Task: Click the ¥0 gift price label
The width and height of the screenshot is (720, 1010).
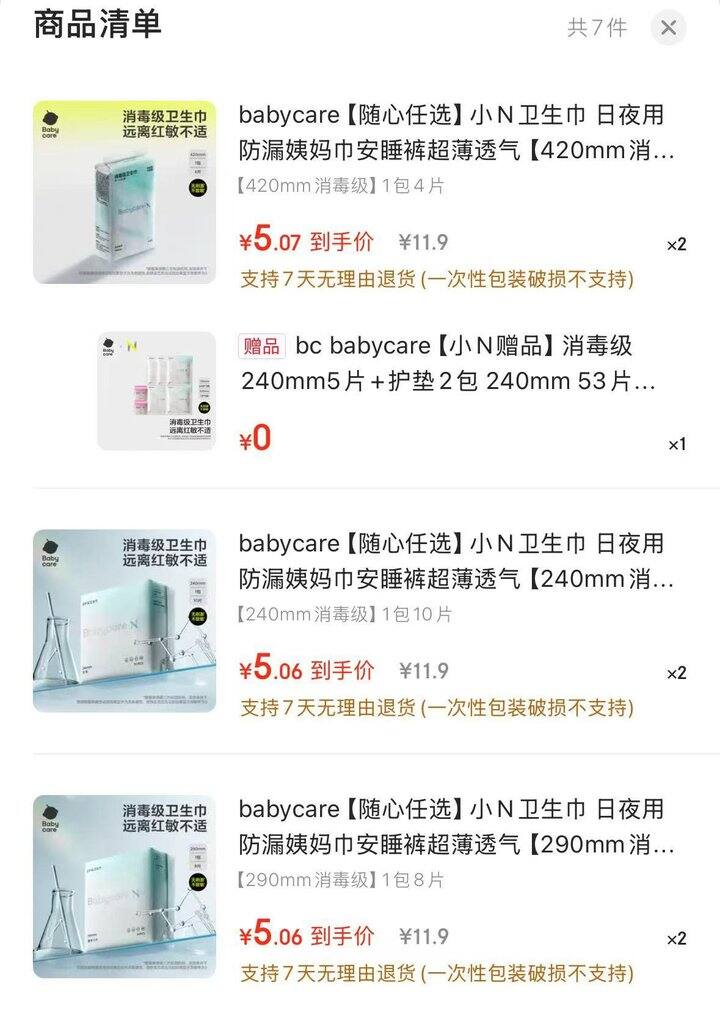Action: 256,438
